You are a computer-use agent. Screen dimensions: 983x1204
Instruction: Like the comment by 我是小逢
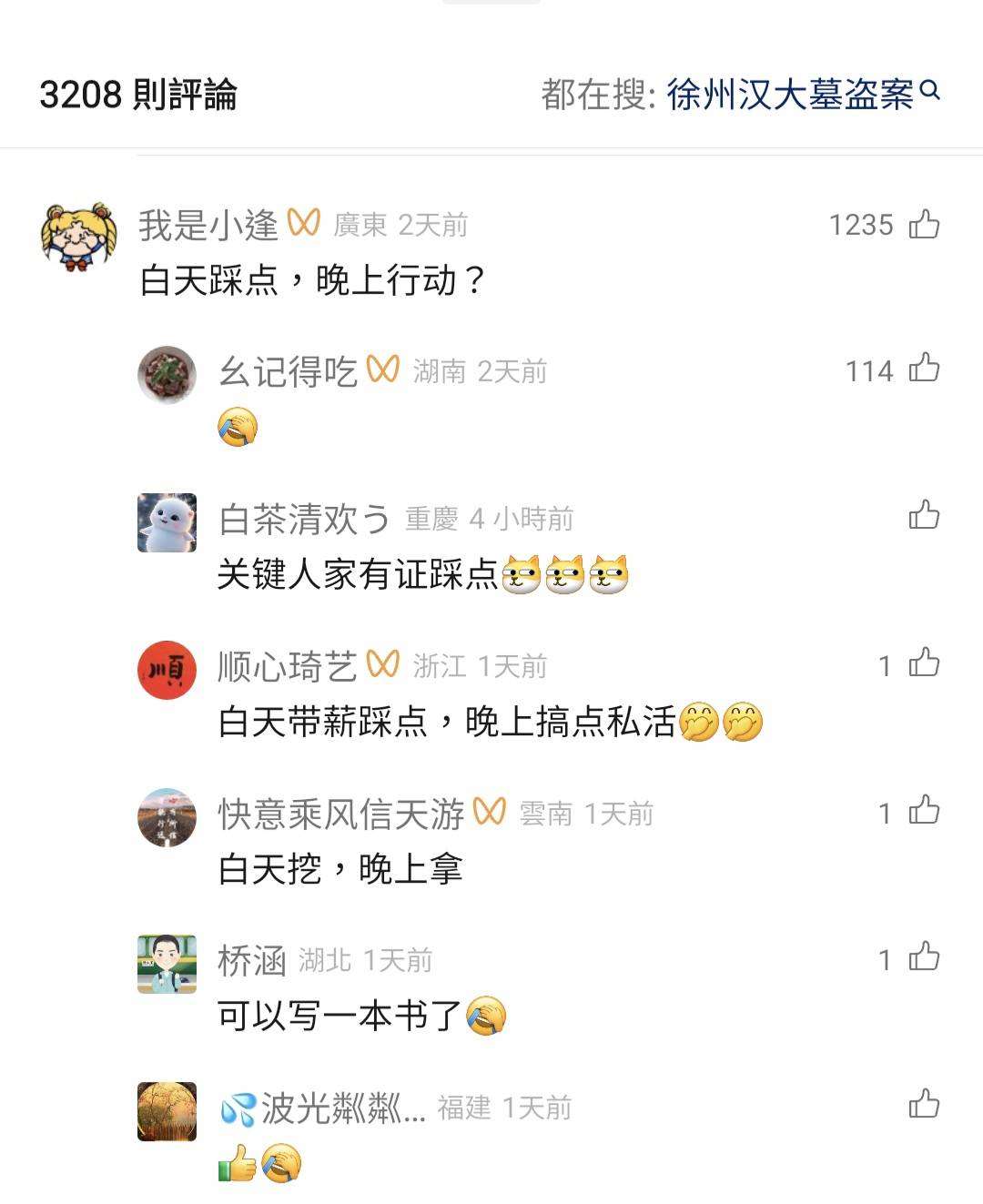click(924, 224)
